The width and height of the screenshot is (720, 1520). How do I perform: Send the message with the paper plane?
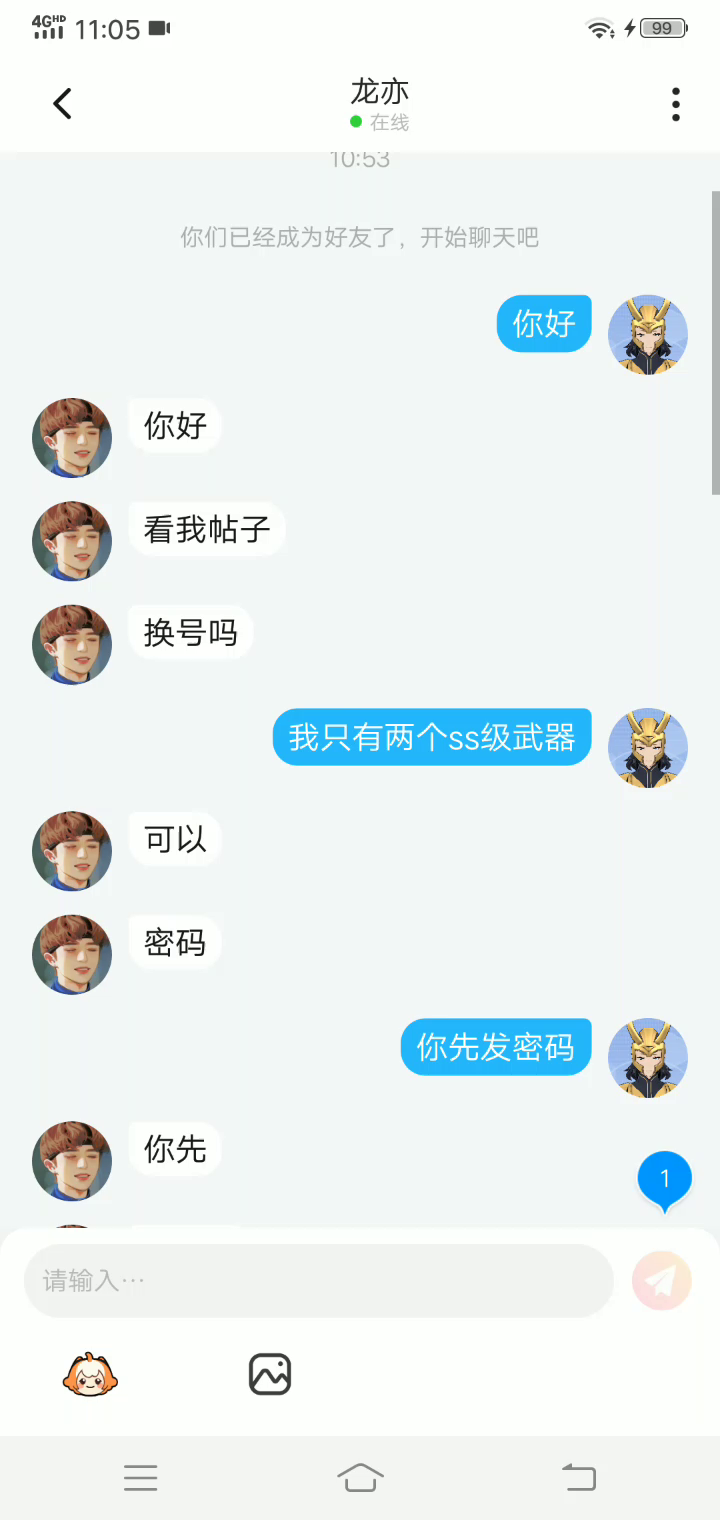point(662,1280)
